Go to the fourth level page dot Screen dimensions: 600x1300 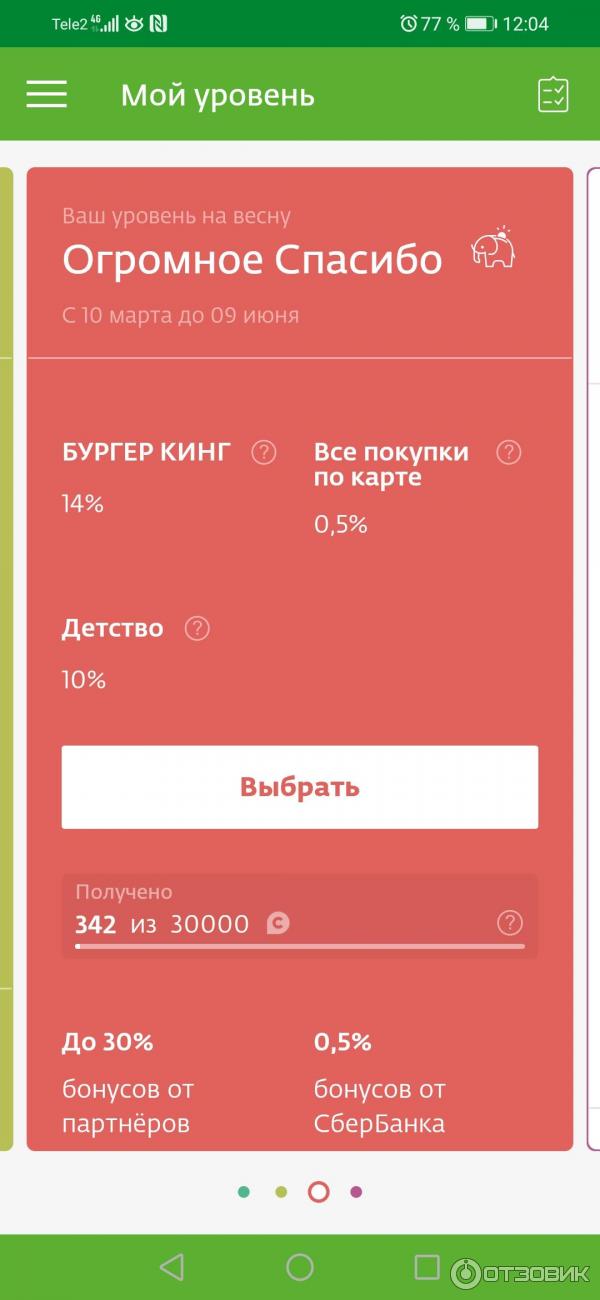click(356, 1192)
